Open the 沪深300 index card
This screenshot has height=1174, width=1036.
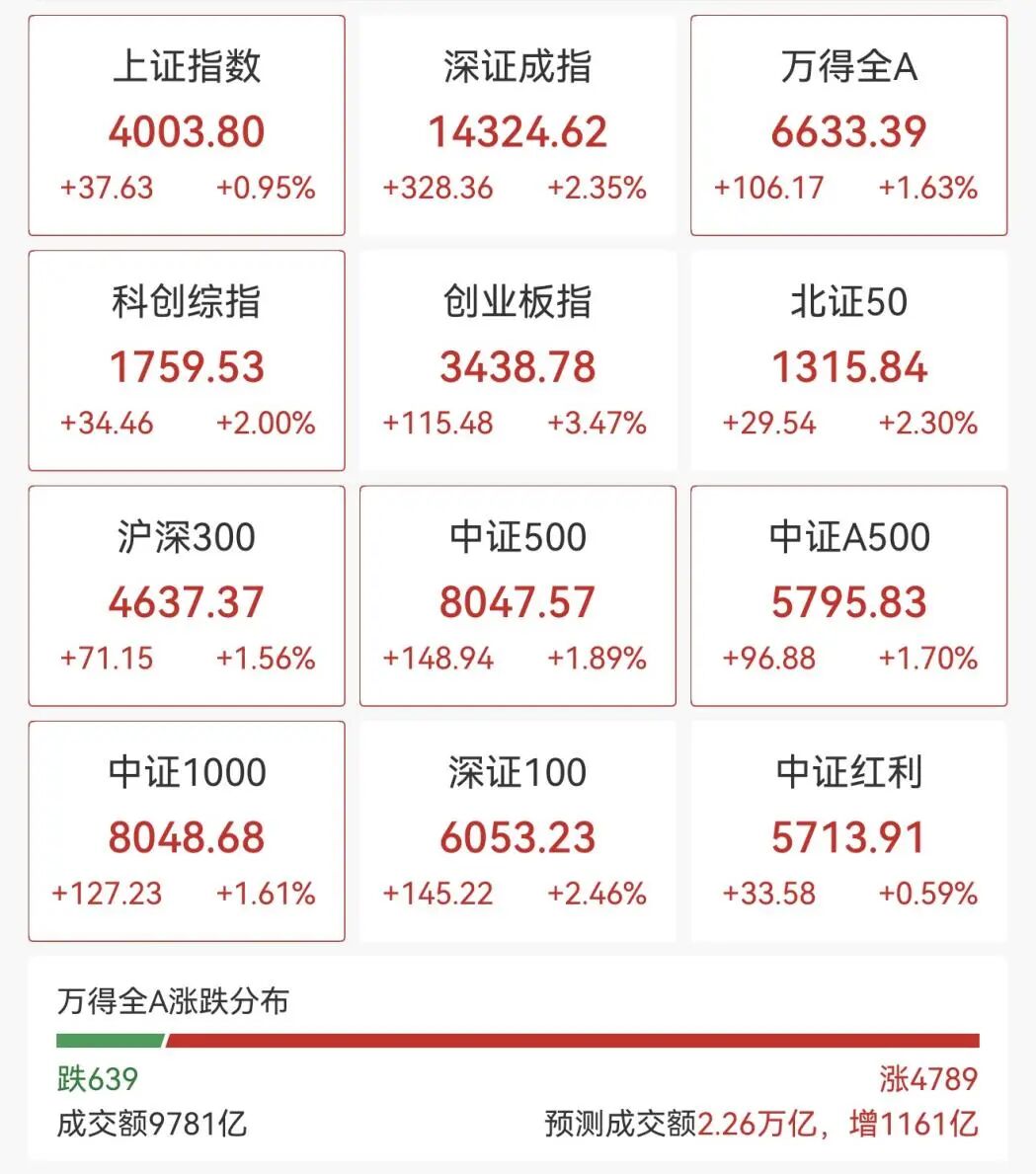click(x=187, y=595)
